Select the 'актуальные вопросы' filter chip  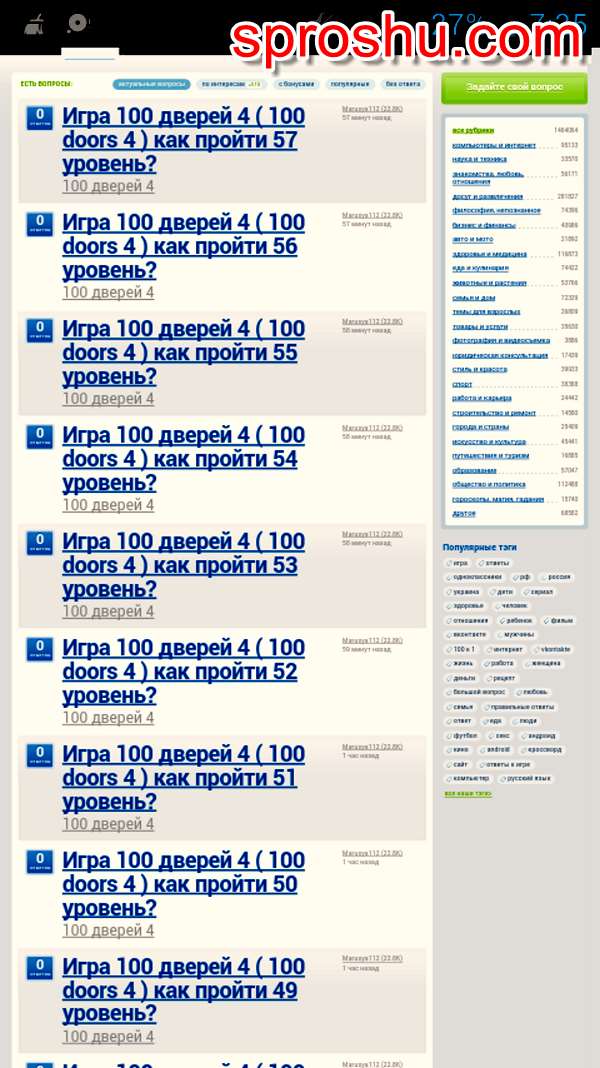coord(151,84)
